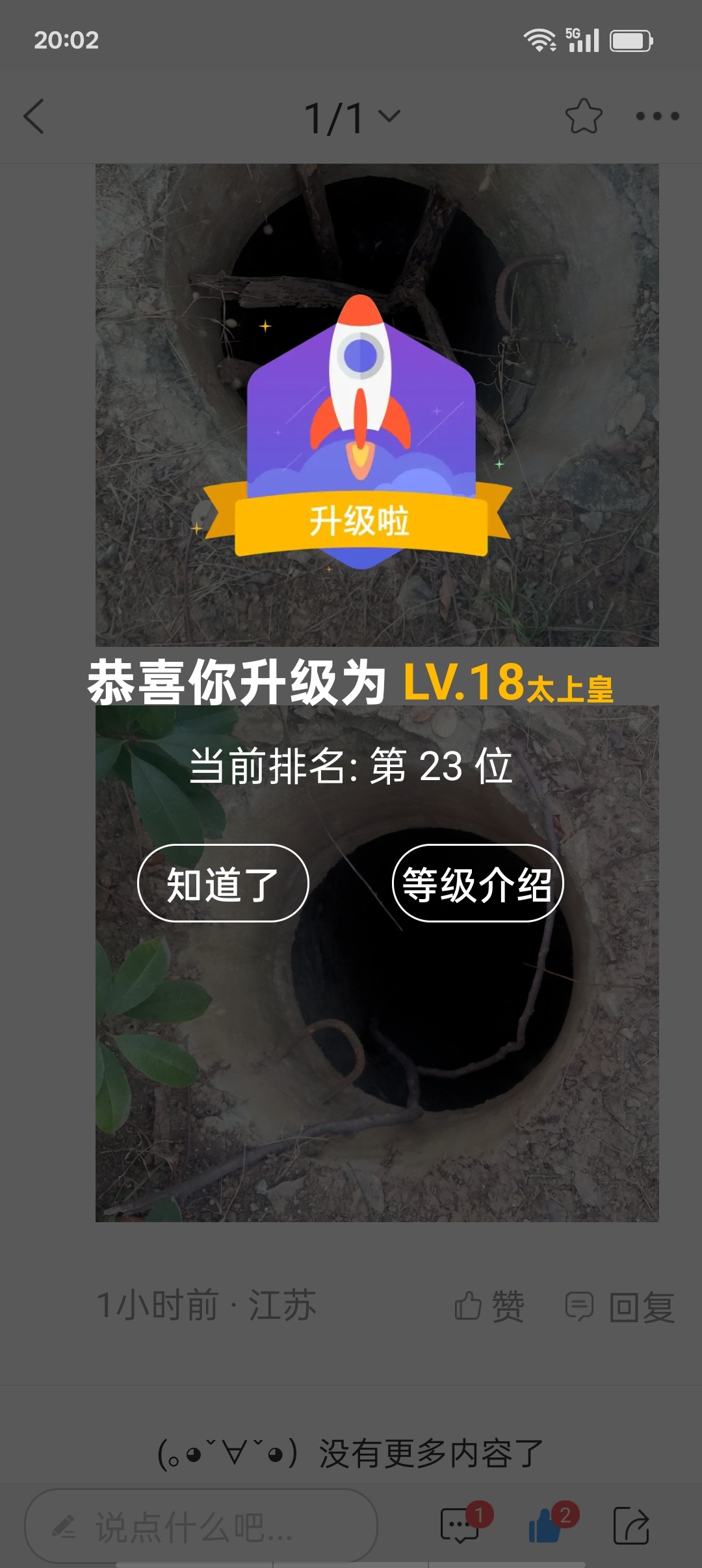Tap the blue thumbs-up icon

coord(546,1525)
